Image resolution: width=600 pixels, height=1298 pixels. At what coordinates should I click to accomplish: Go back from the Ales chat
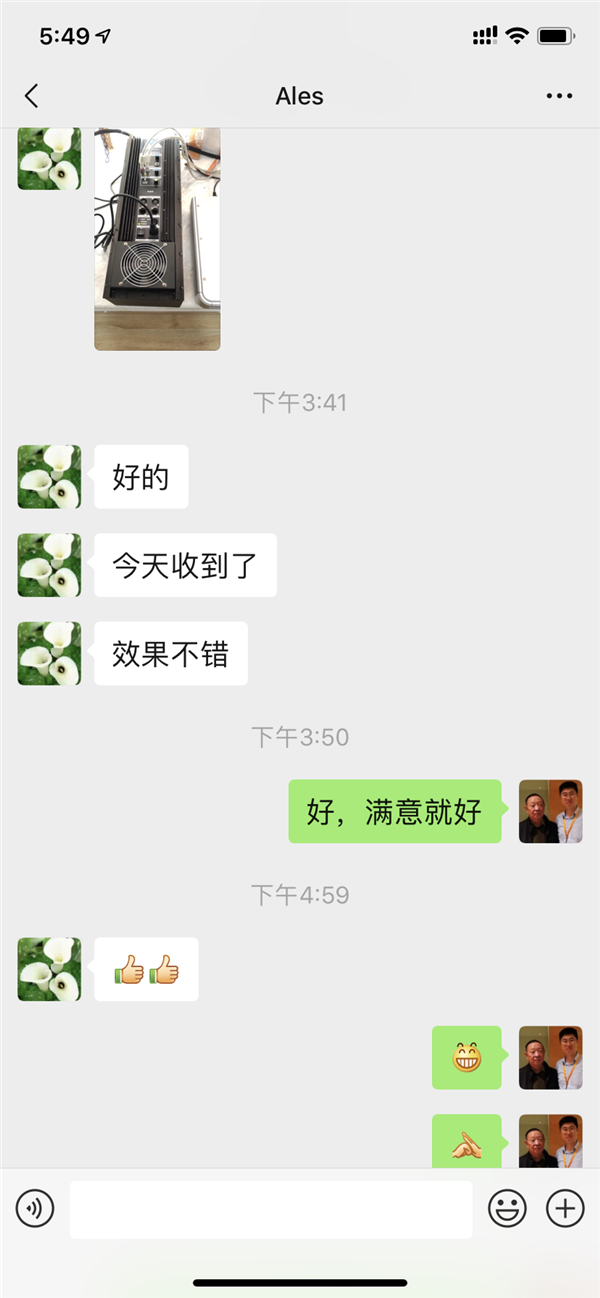tap(31, 96)
